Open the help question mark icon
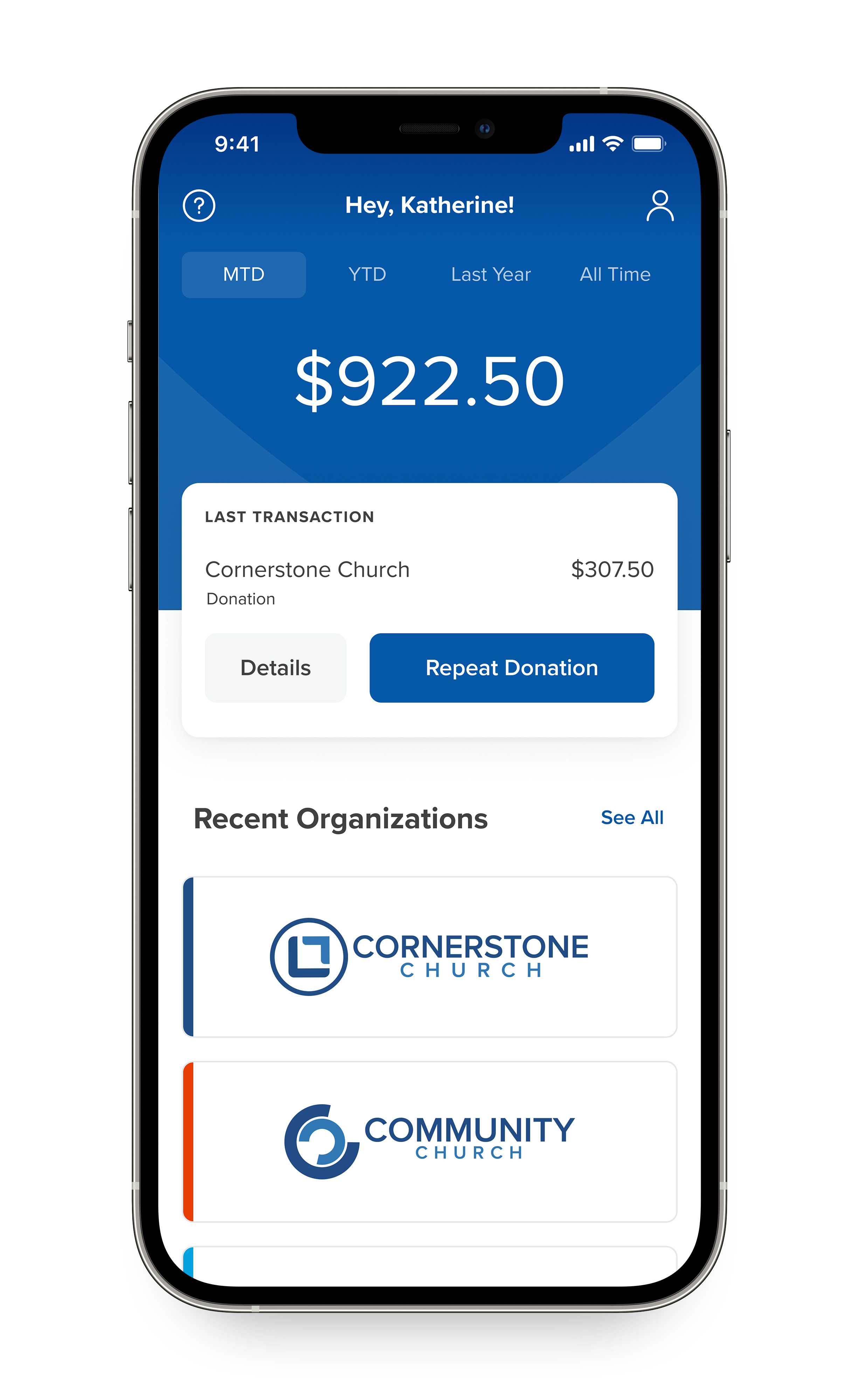Image resolution: width=859 pixels, height=1400 pixels. (199, 205)
